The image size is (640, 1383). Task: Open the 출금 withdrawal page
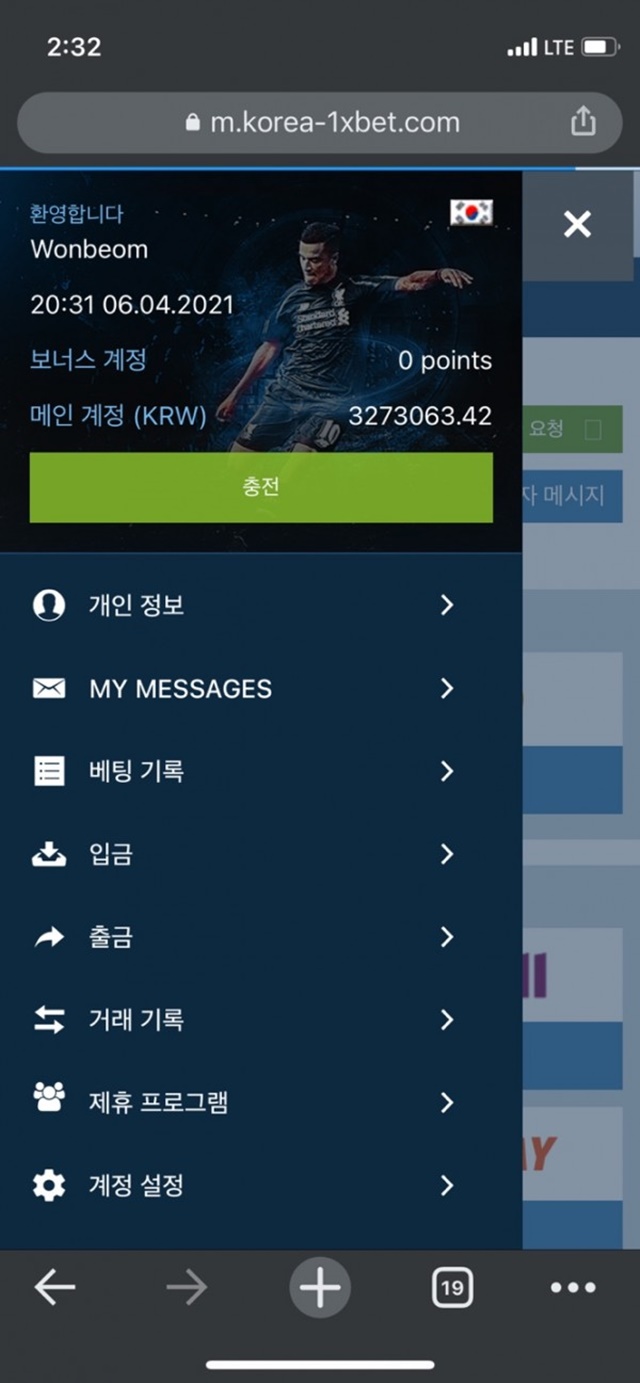tap(261, 937)
